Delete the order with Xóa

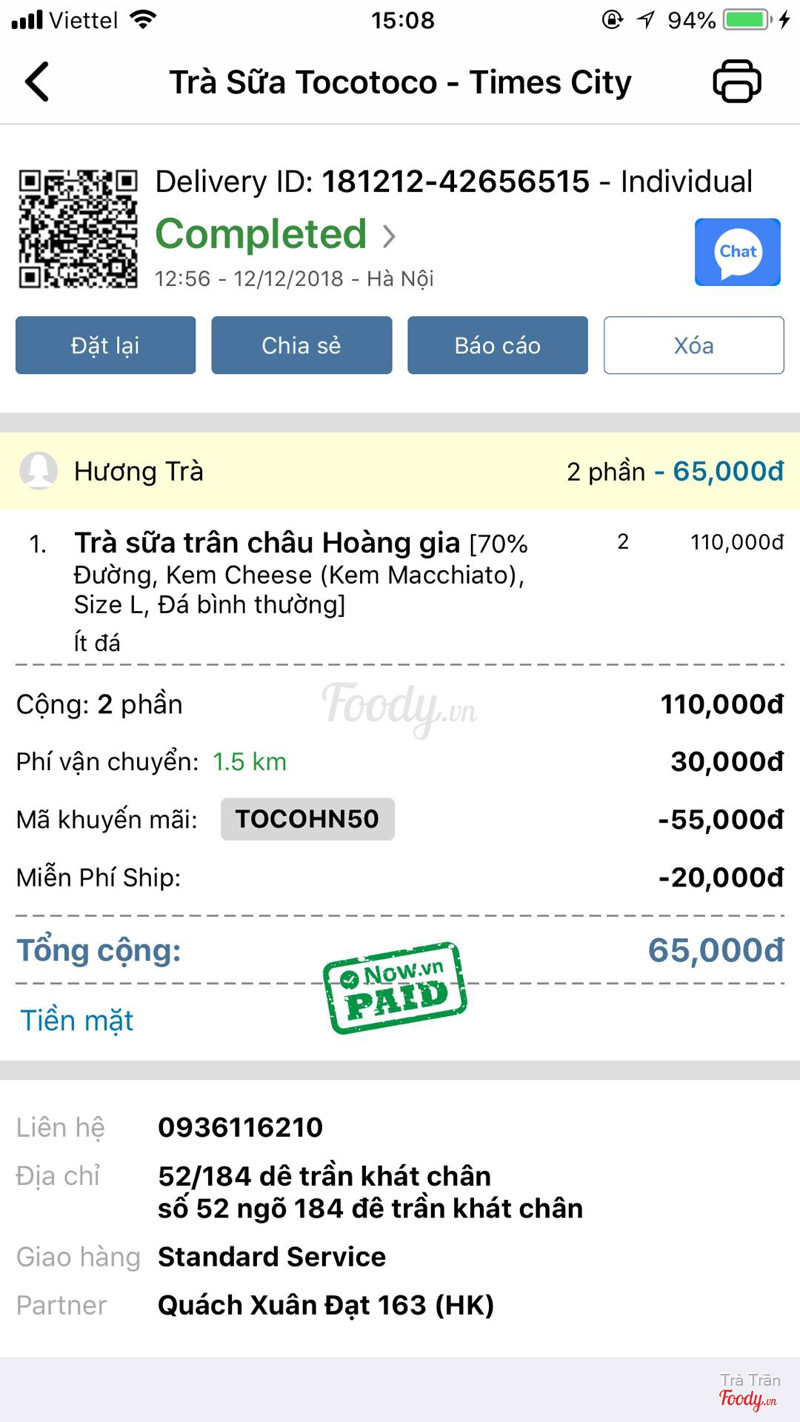point(694,345)
